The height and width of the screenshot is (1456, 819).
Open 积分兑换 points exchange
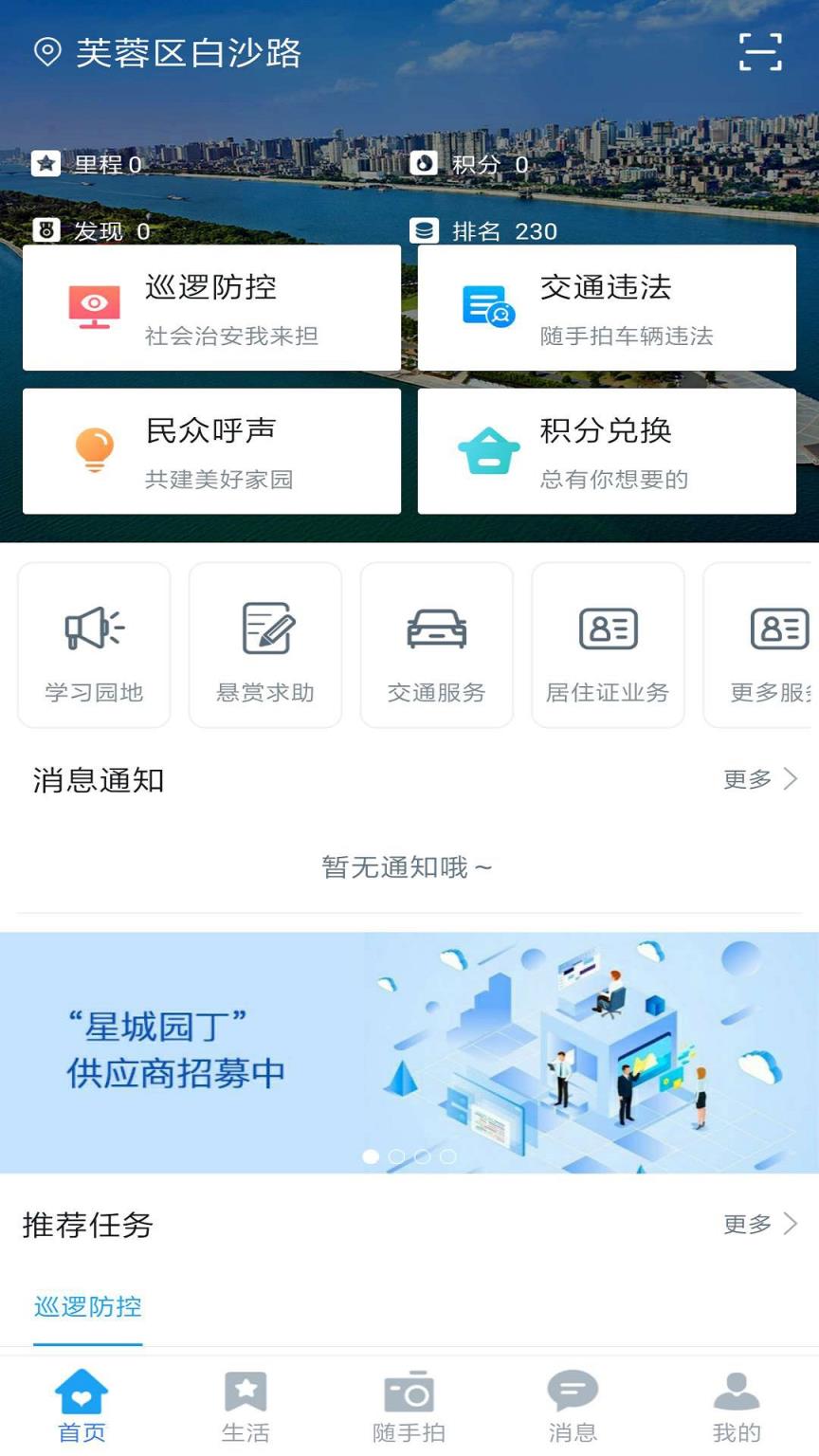click(607, 450)
